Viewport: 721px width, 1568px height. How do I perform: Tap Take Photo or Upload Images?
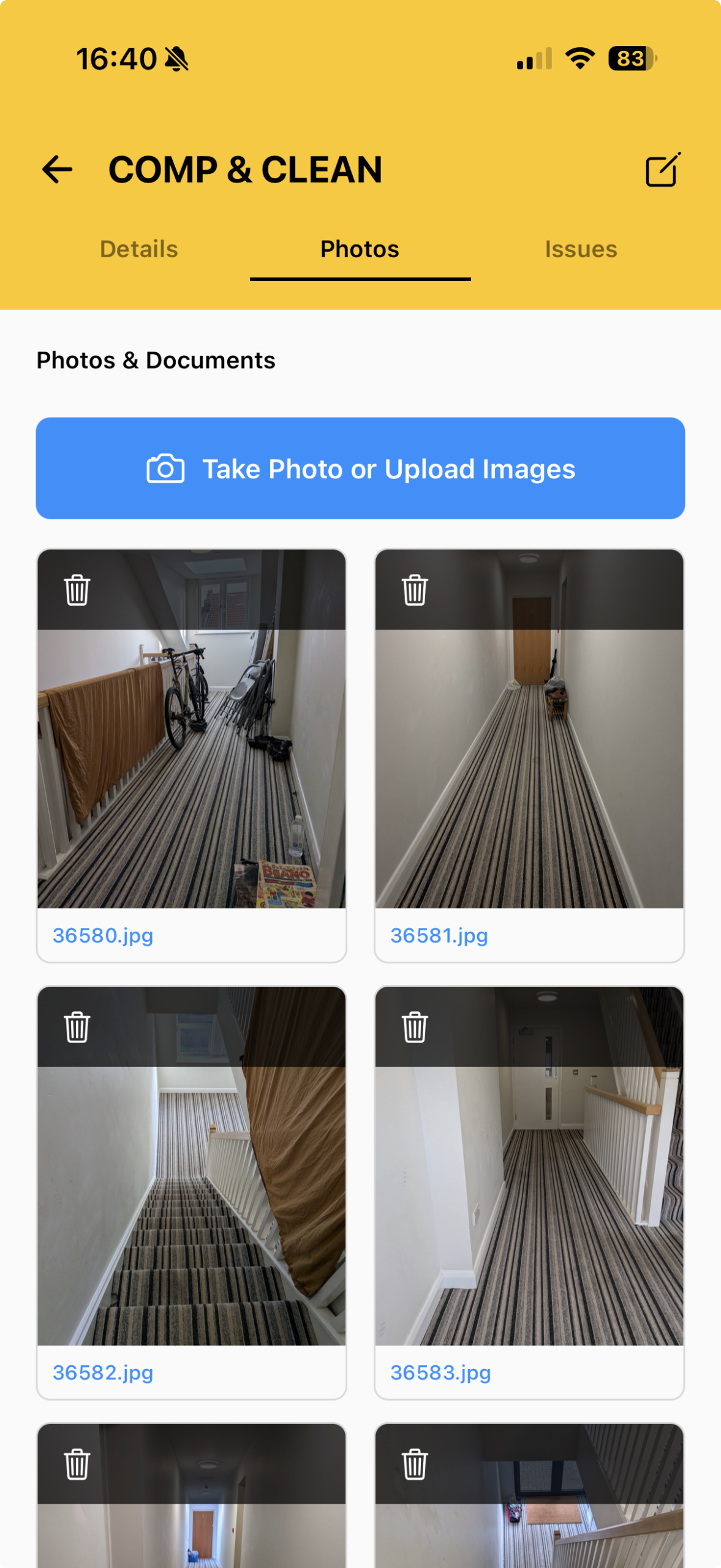point(360,469)
